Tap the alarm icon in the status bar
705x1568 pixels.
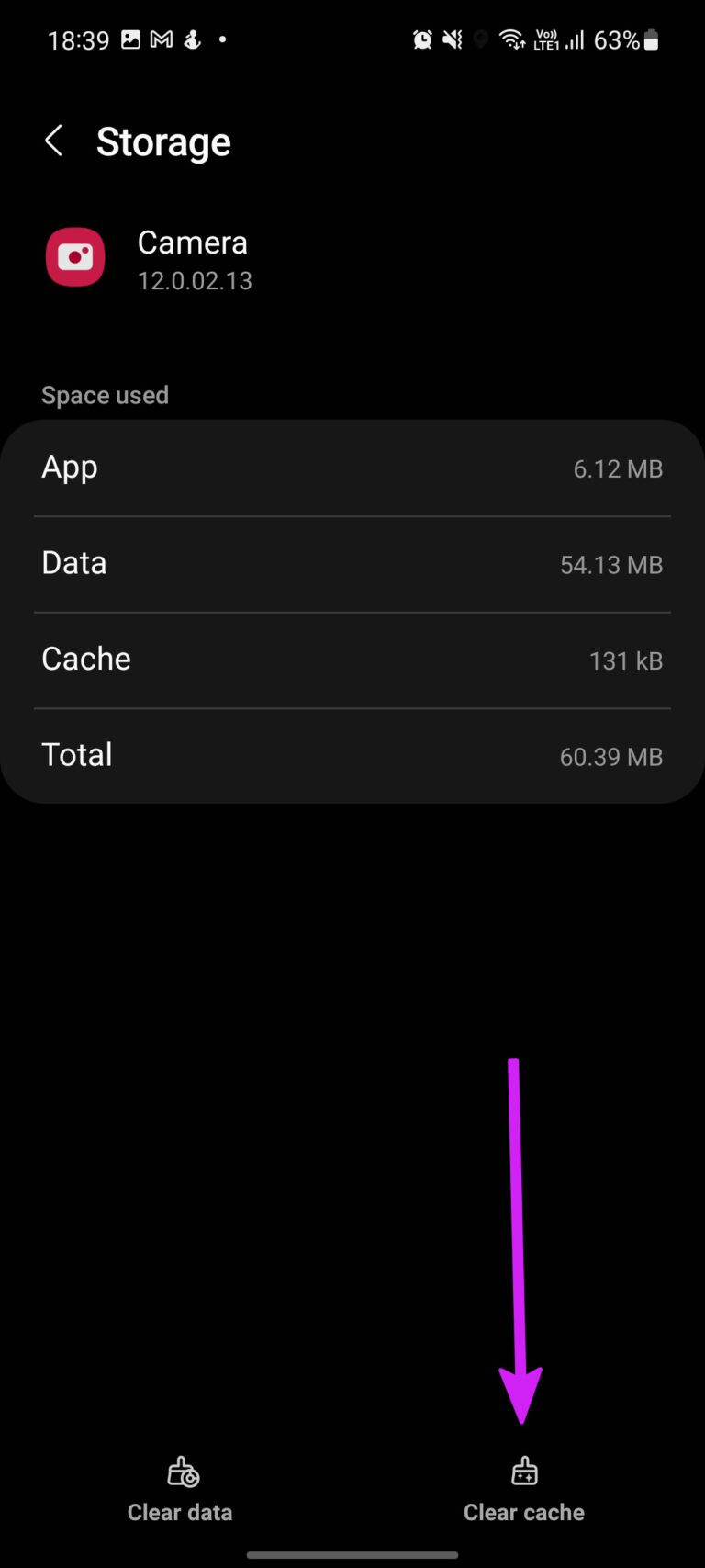(x=421, y=39)
